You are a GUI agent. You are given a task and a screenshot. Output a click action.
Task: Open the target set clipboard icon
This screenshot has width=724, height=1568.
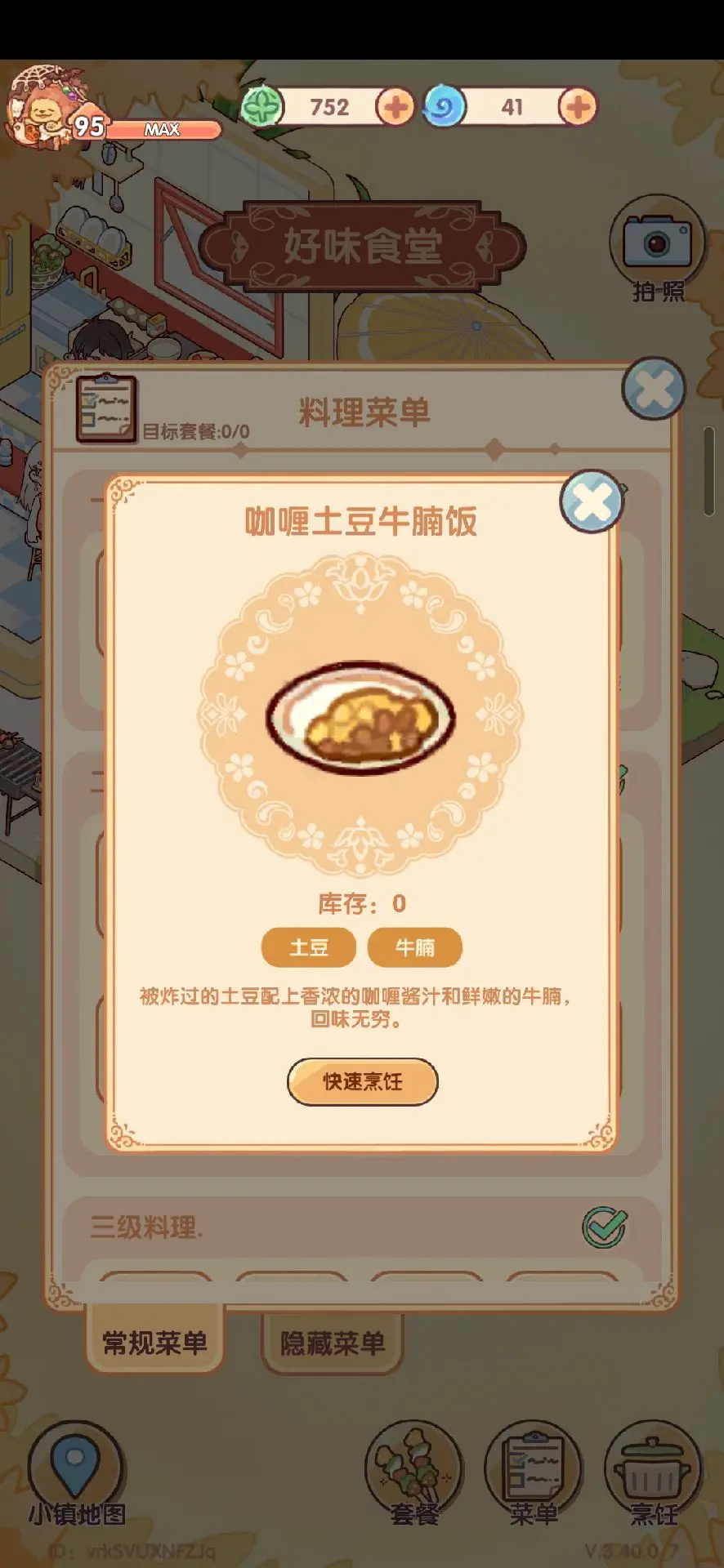click(106, 408)
